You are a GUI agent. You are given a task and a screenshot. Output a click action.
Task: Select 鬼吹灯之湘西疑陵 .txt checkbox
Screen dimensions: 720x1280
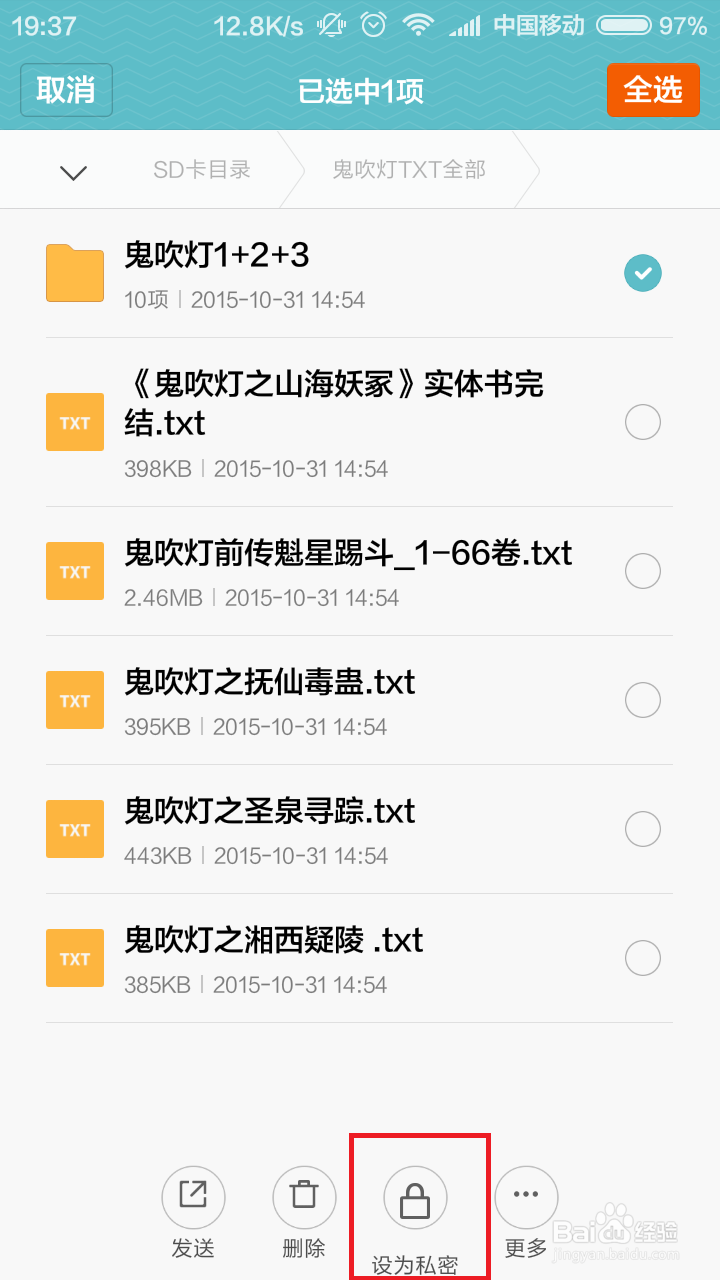click(x=643, y=958)
